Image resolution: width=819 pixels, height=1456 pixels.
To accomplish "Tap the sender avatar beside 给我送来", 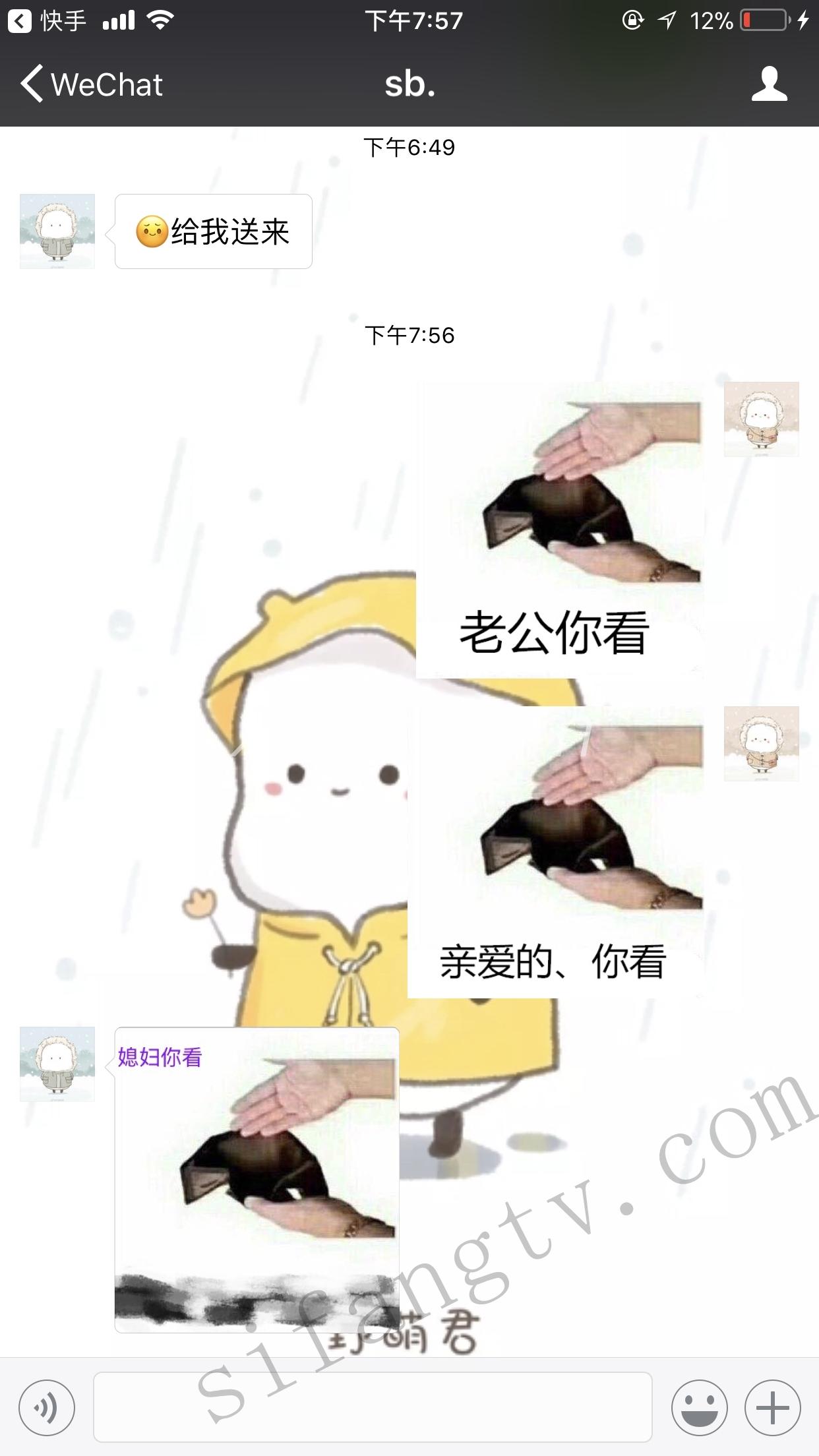I will tap(57, 231).
